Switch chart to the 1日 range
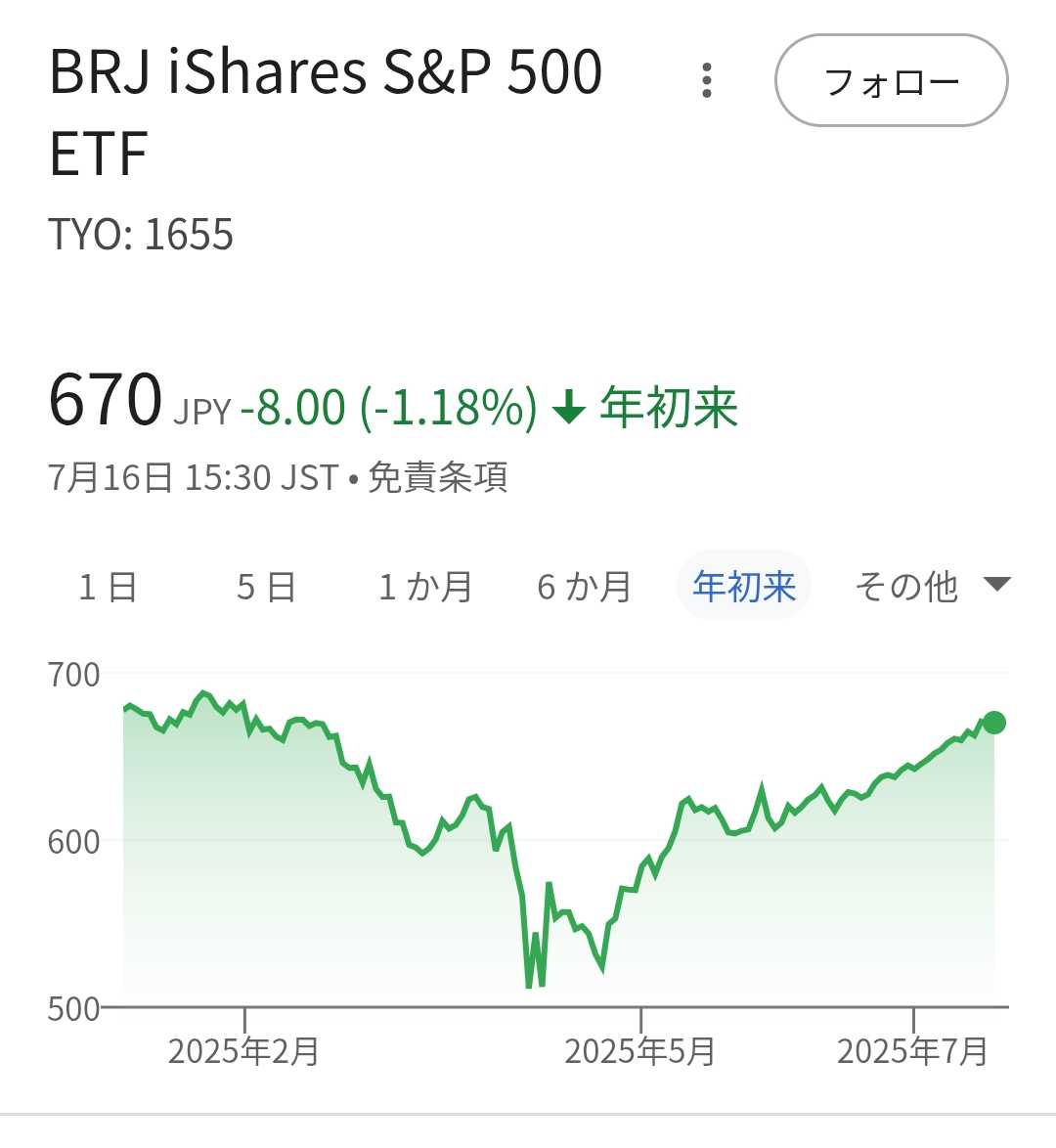 tap(109, 587)
